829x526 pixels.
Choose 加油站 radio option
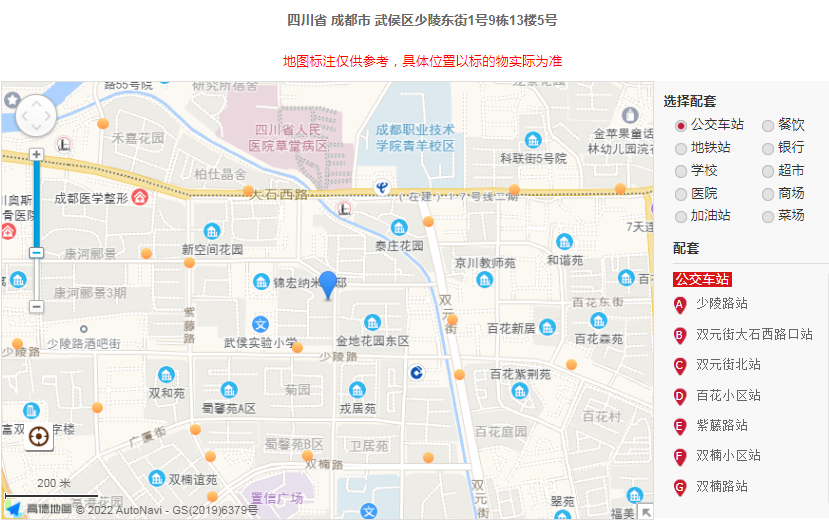click(681, 216)
